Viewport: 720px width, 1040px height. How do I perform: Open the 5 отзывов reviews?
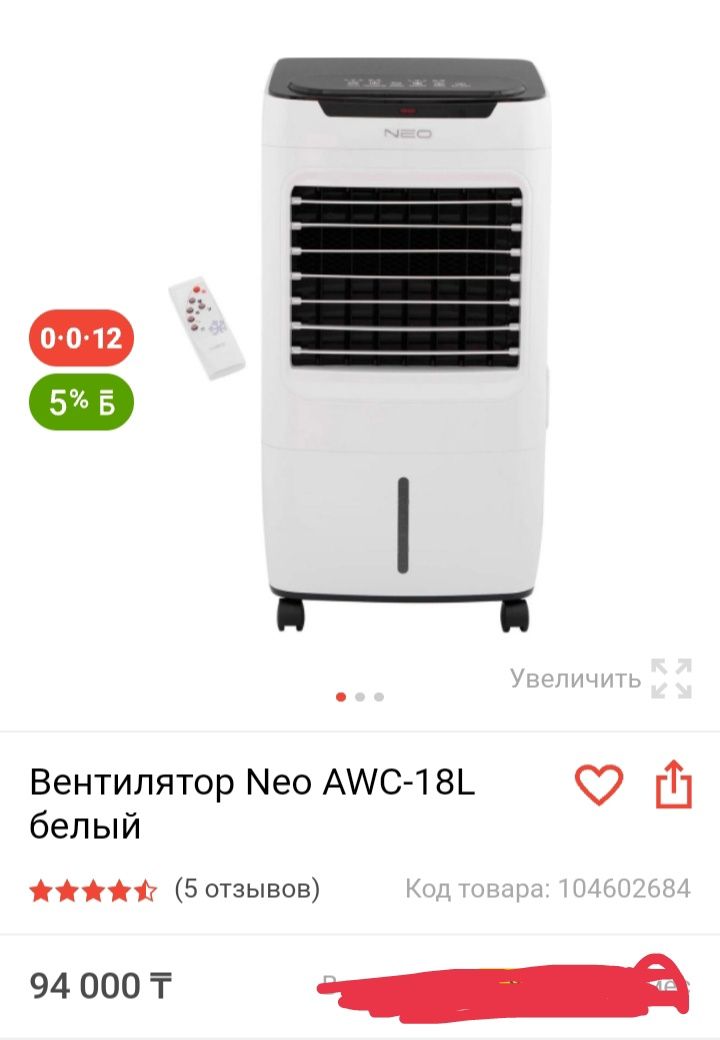(x=247, y=888)
